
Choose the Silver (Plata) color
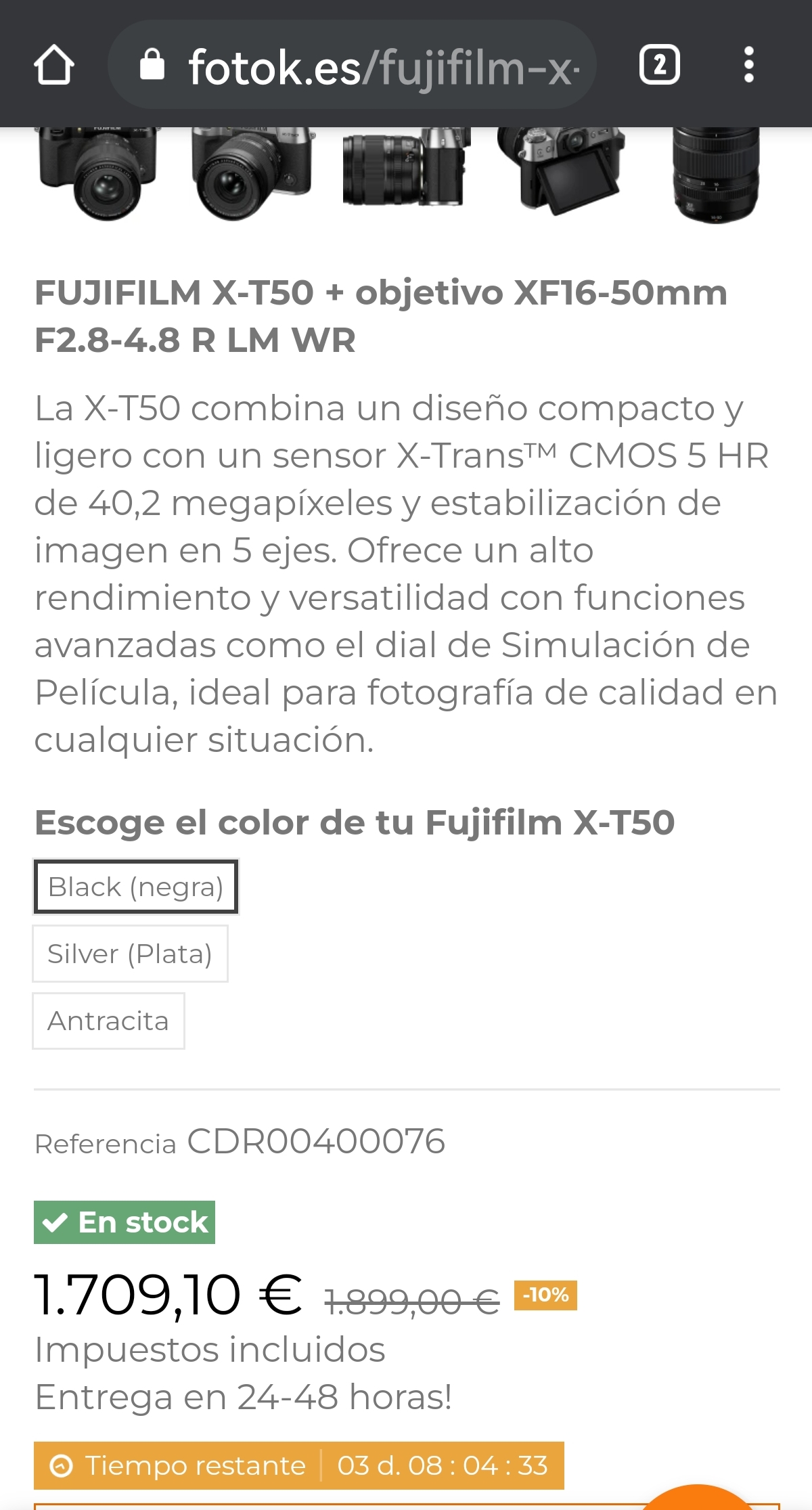point(130,954)
